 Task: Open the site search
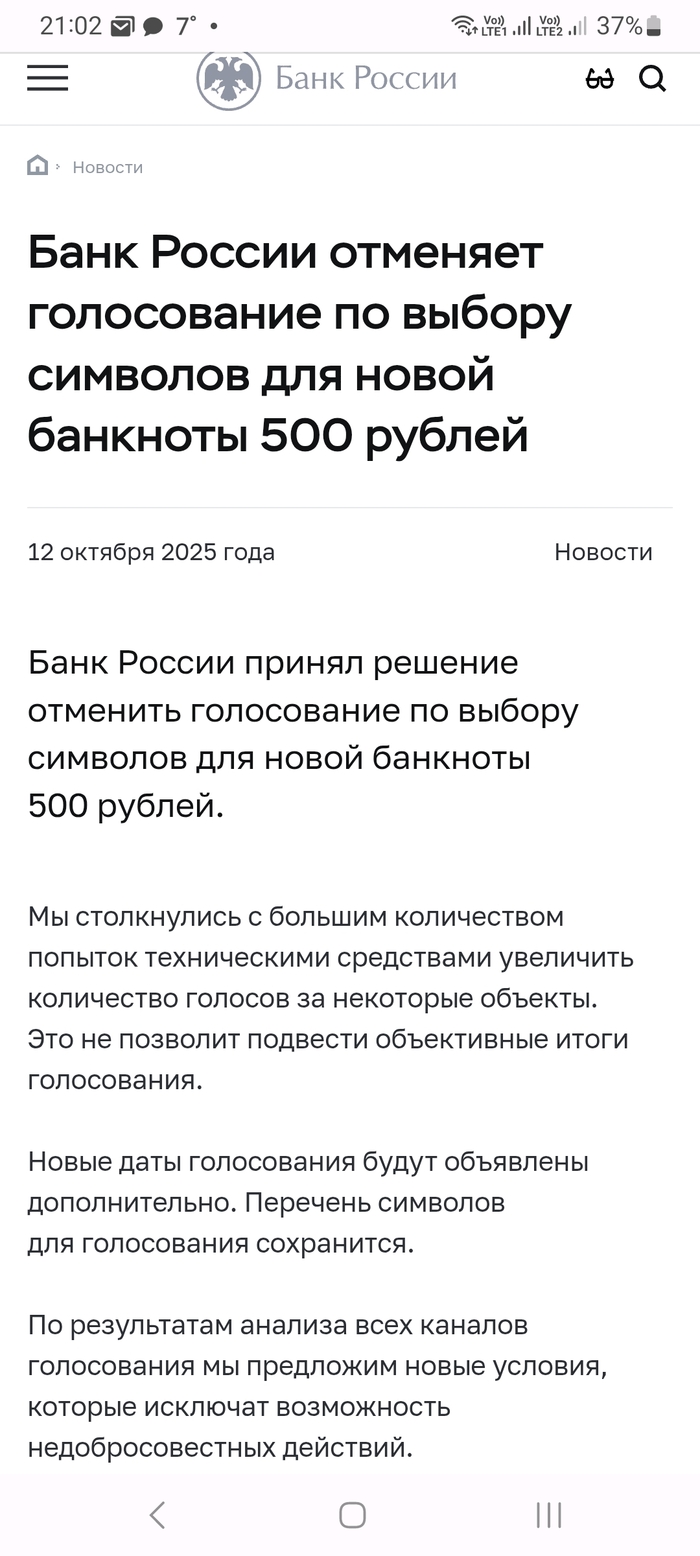pyautogui.click(x=652, y=78)
